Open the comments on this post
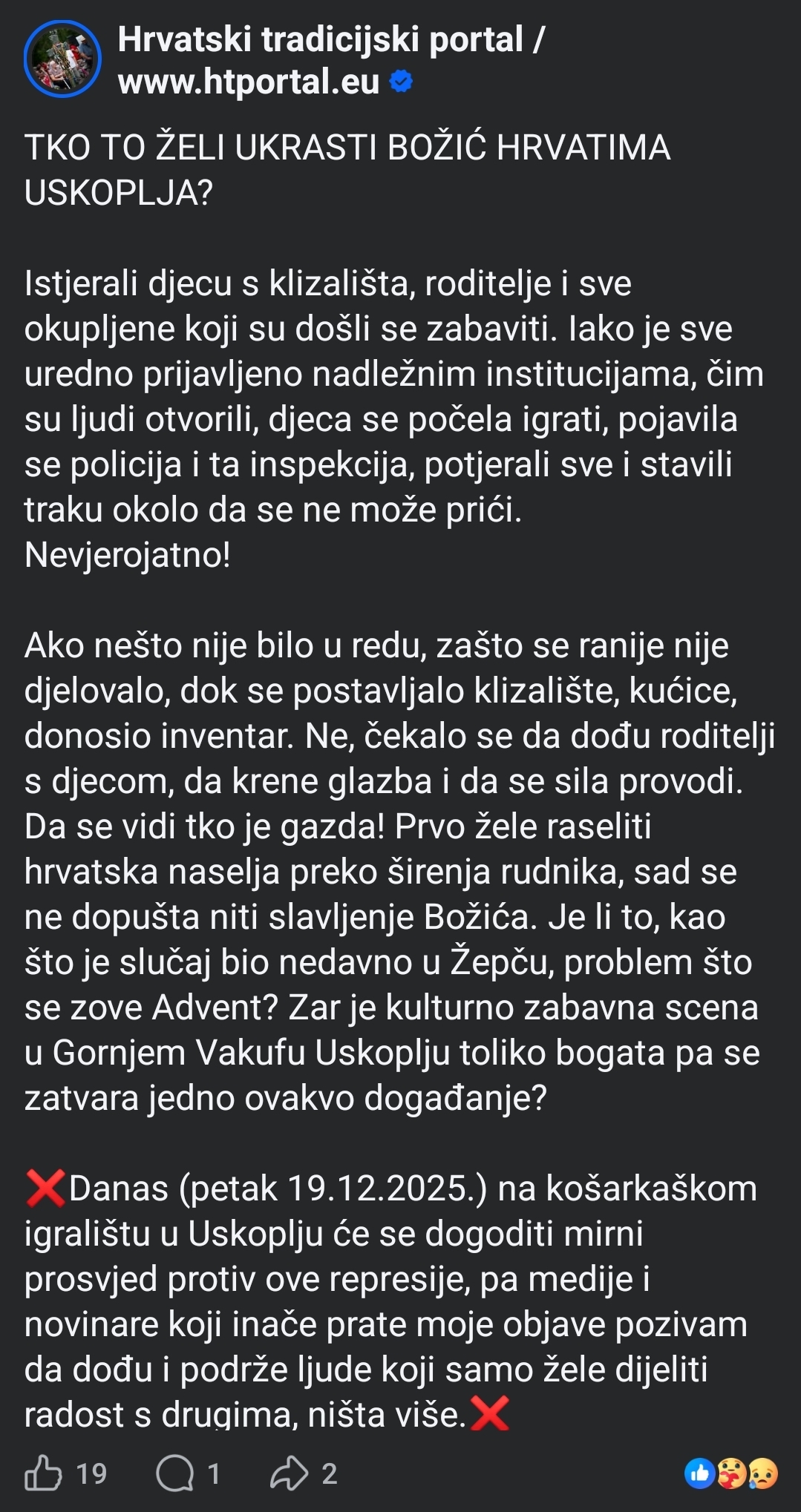Viewport: 801px width, 1512px height. [x=175, y=1473]
